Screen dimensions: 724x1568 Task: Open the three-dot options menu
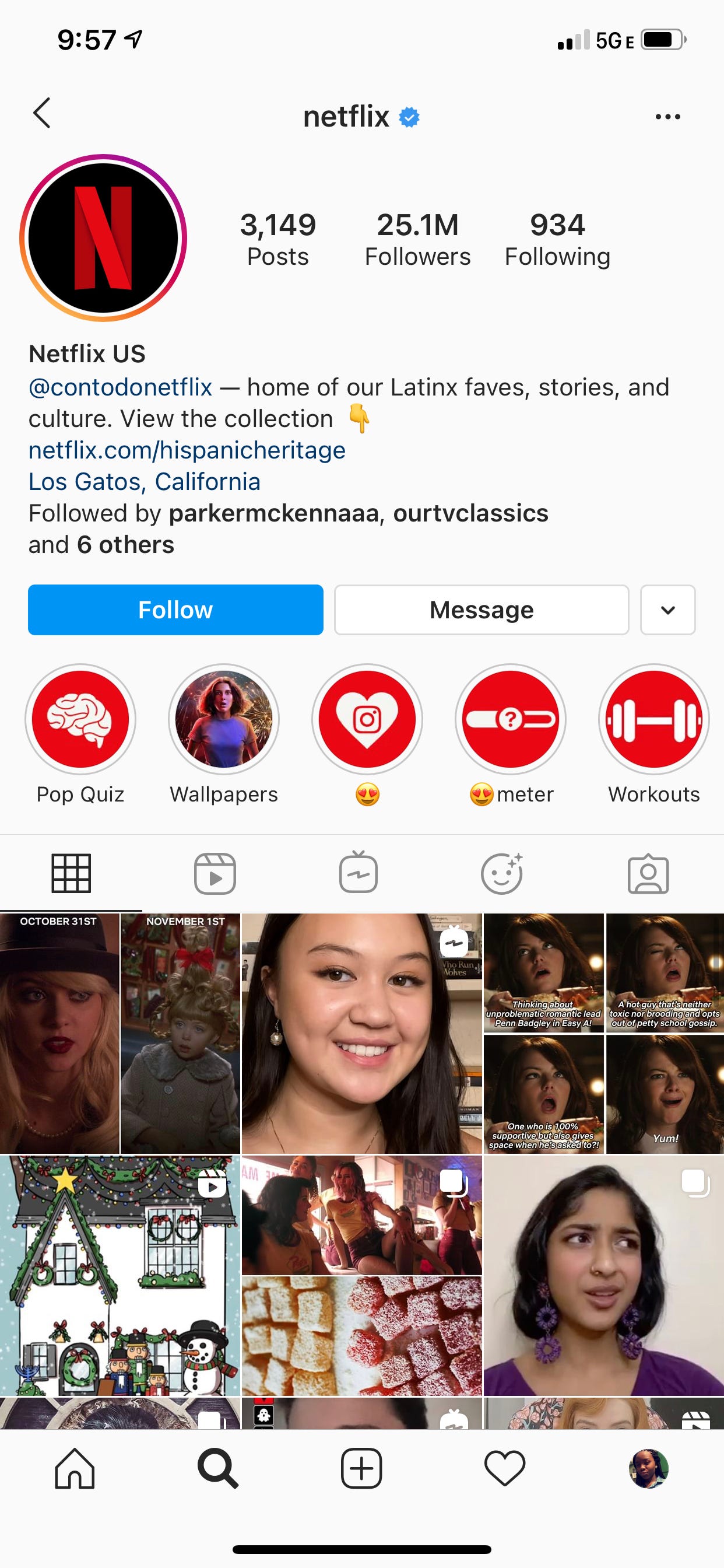[667, 116]
